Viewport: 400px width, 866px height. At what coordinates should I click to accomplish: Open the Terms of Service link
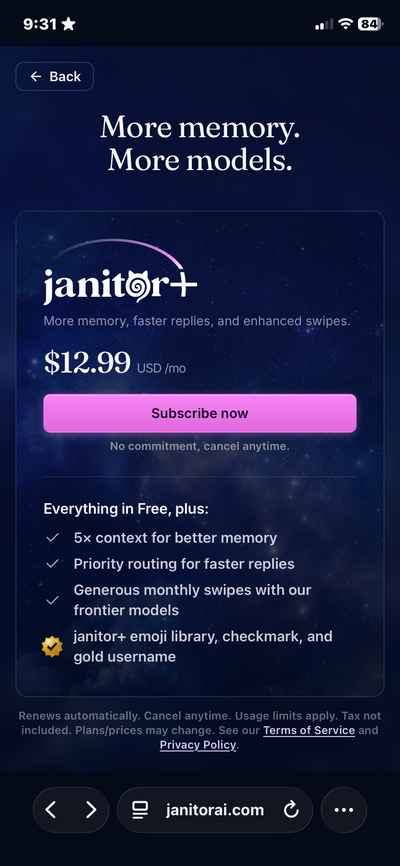click(309, 730)
